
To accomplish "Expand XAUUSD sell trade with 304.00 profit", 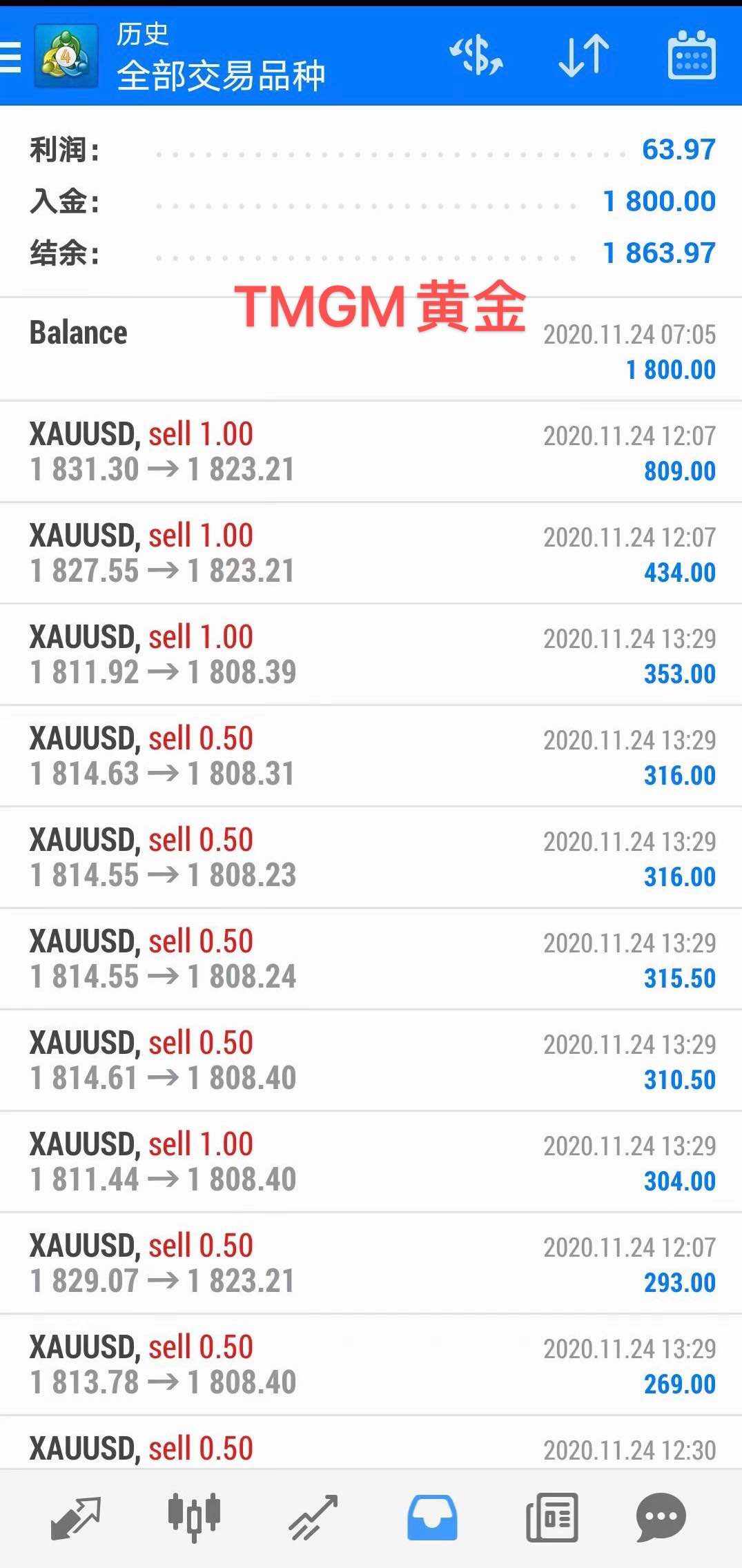I will 371,1162.
